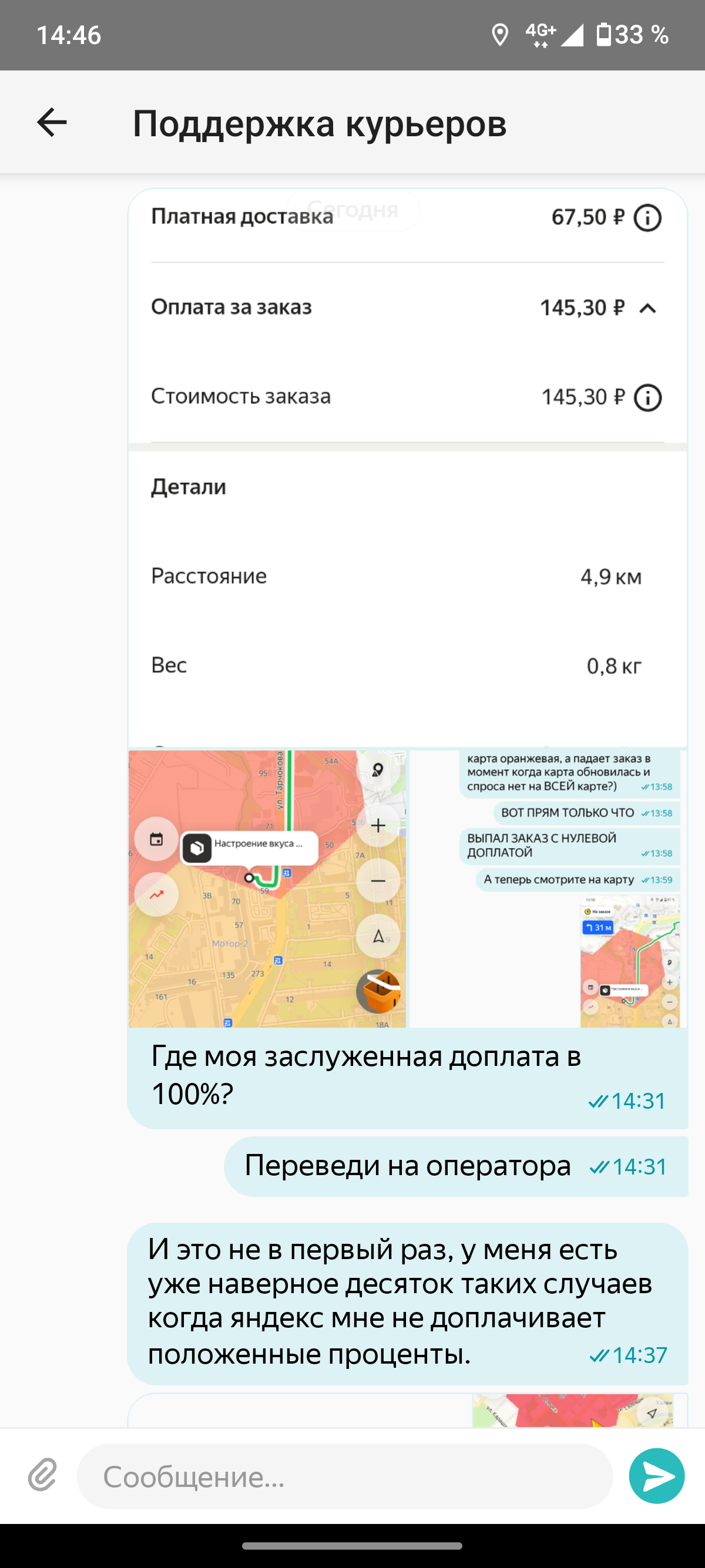The height and width of the screenshot is (1568, 705).
Task: Open the chat screenshot attachment with messages
Action: click(548, 889)
